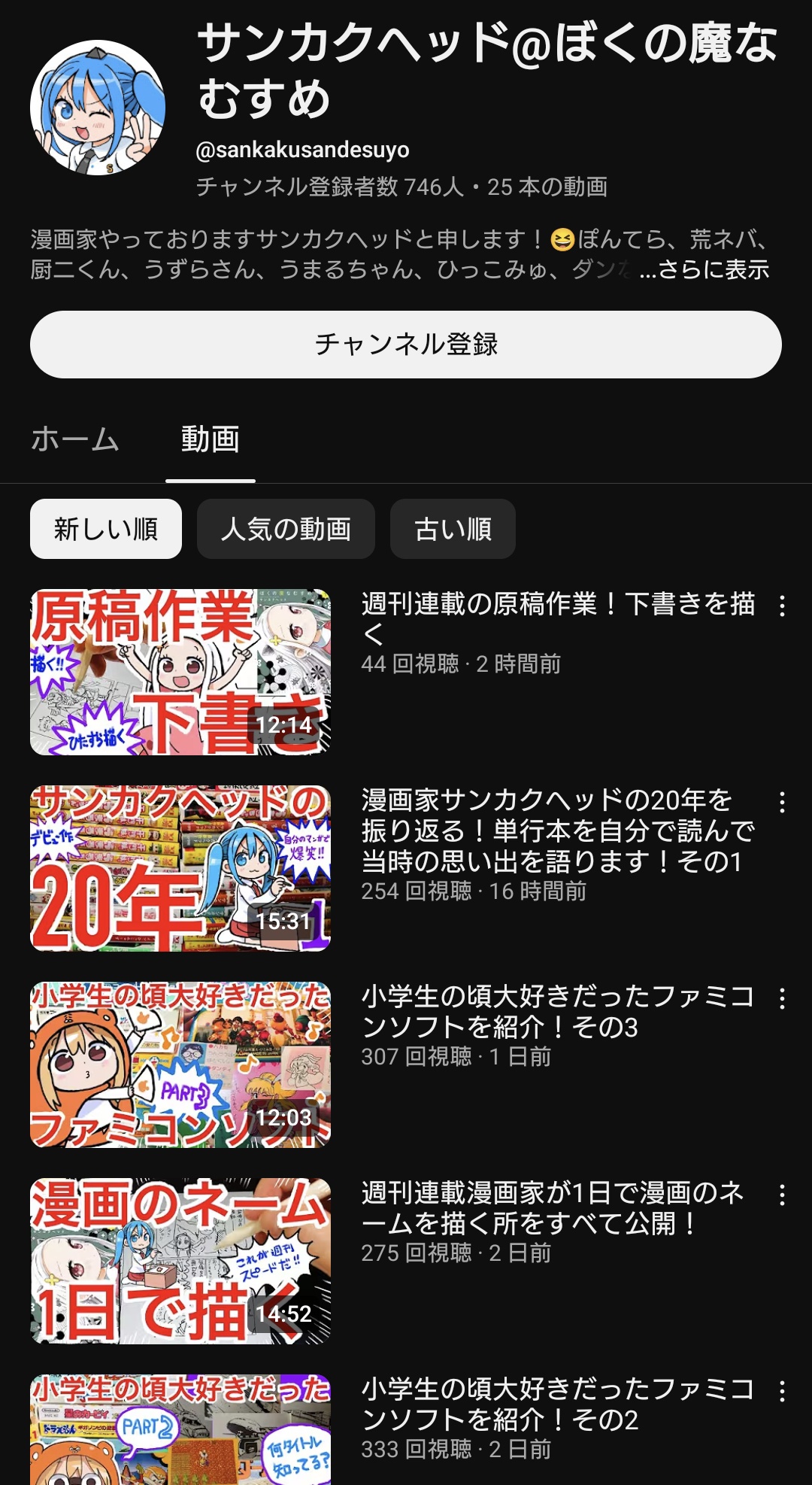Open menu for 漫画のネーム video
The image size is (812, 1485).
point(783,1195)
